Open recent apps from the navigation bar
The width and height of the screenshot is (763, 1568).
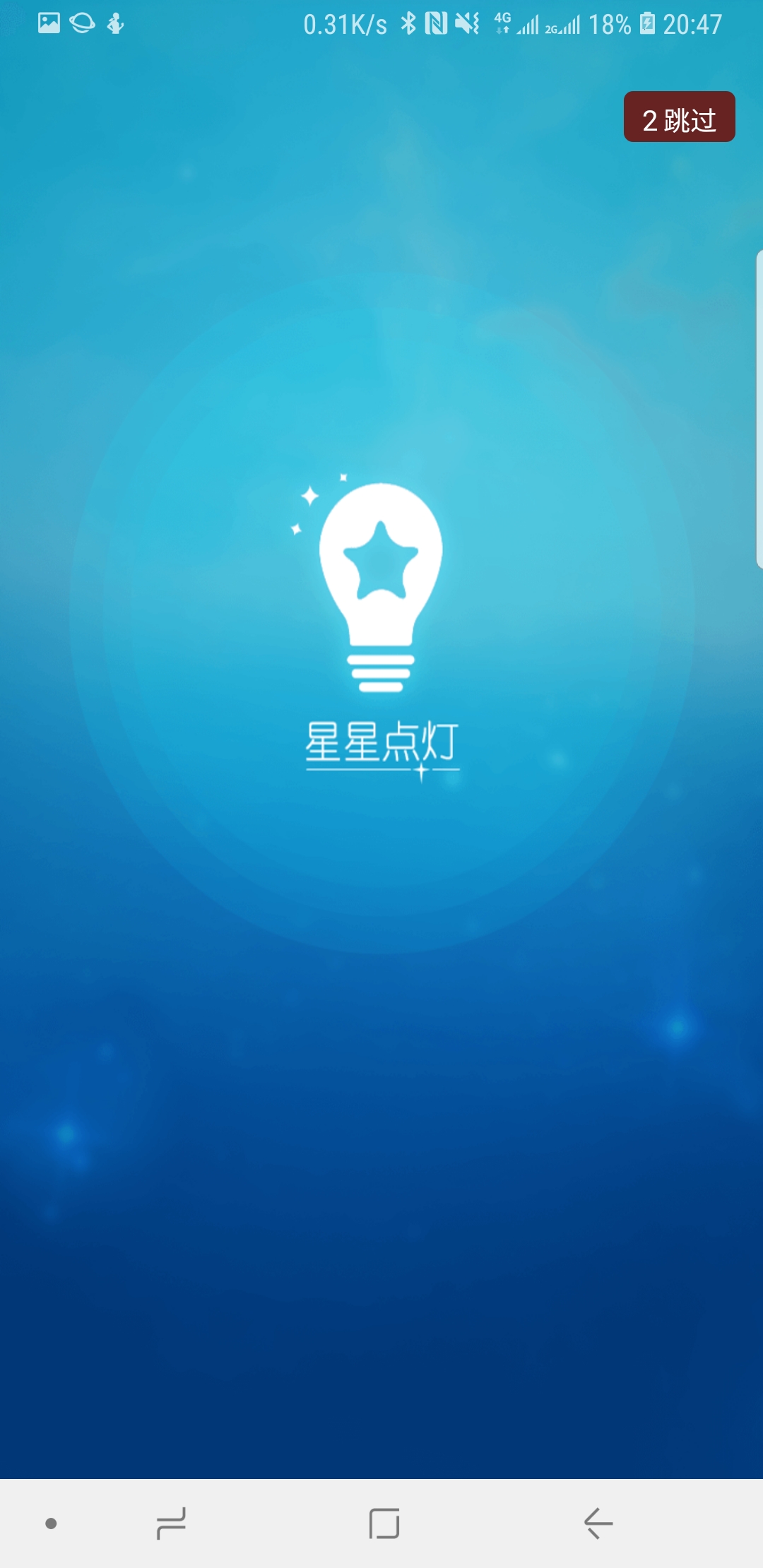click(x=171, y=1524)
